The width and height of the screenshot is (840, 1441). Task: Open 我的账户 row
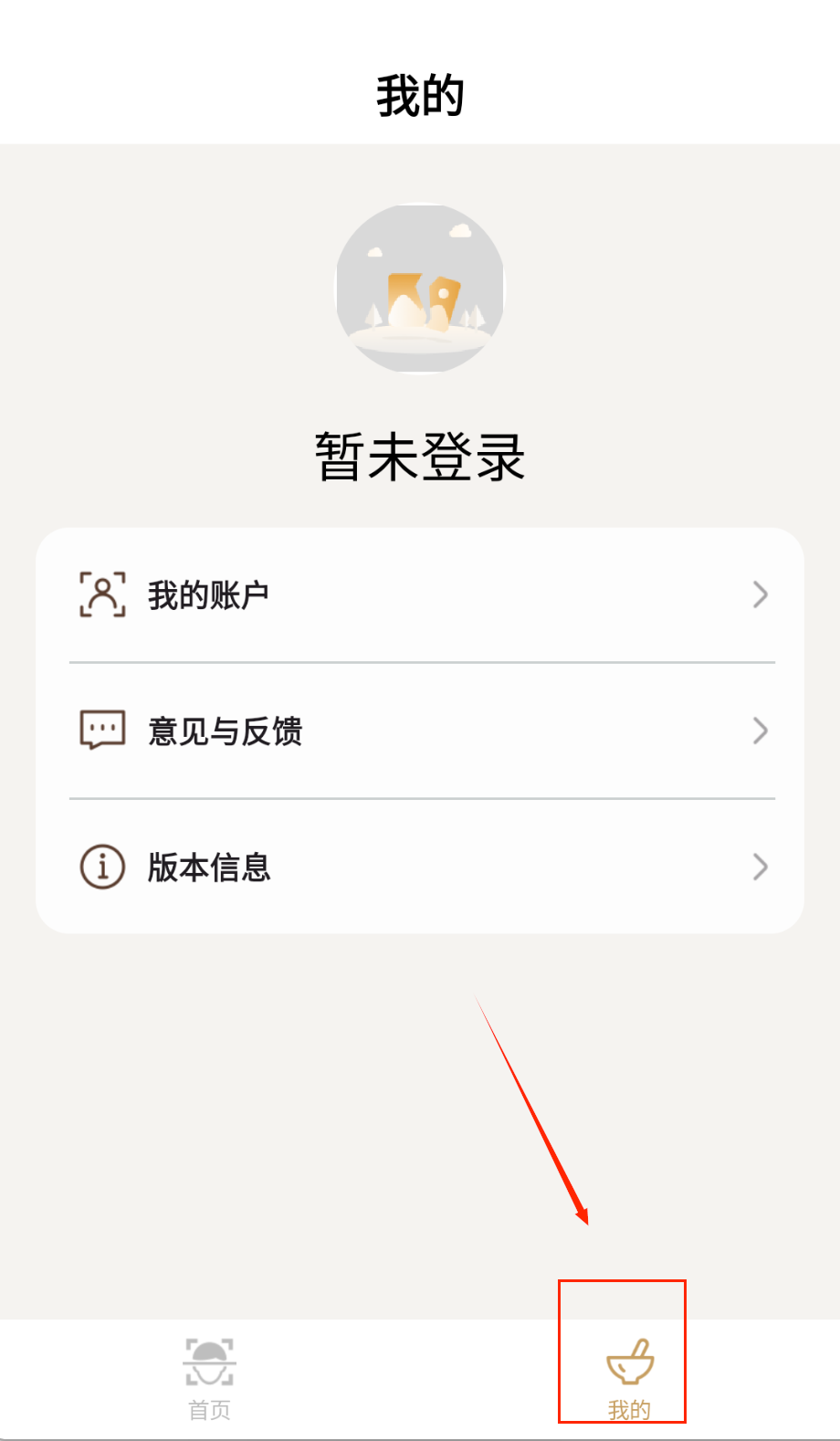click(x=420, y=595)
